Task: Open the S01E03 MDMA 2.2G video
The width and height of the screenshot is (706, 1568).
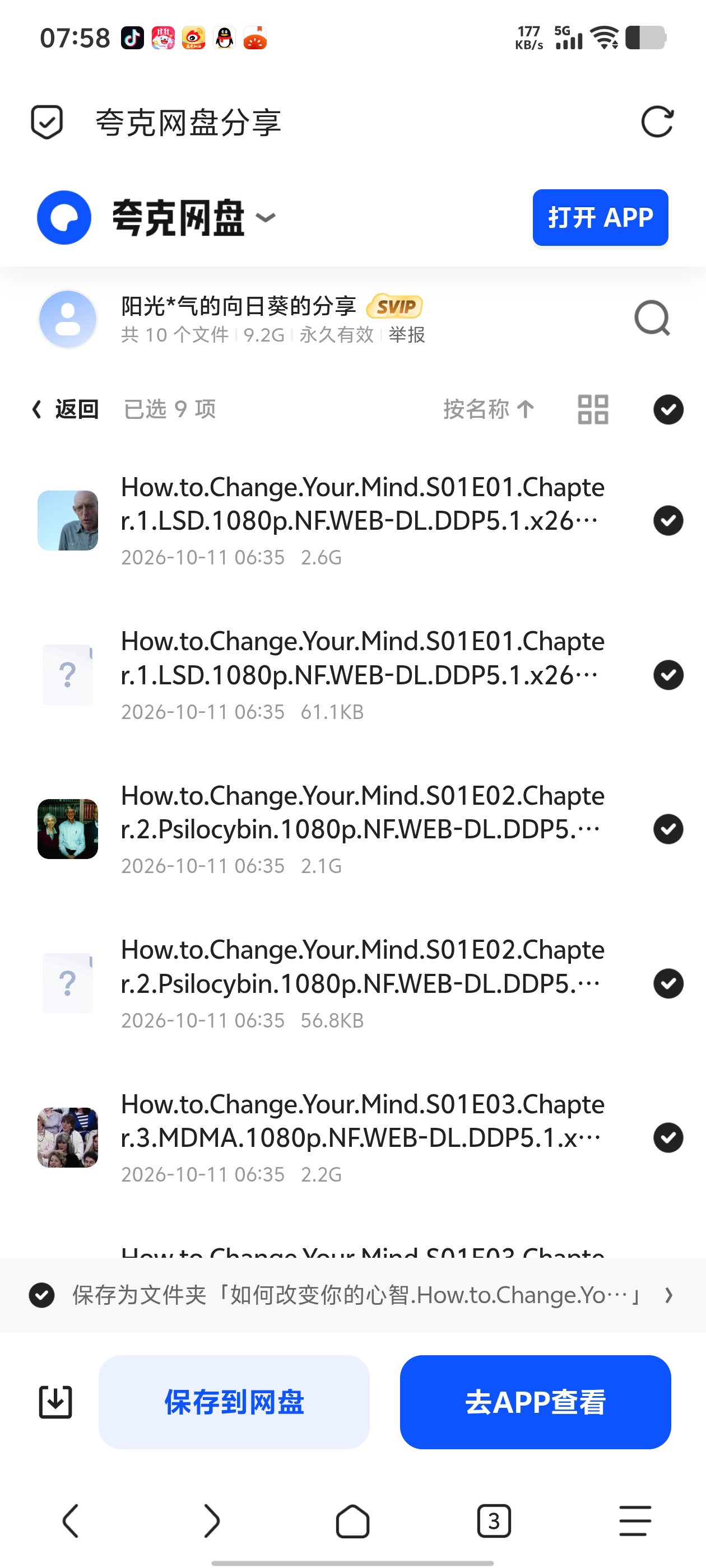Action: coord(363,1137)
